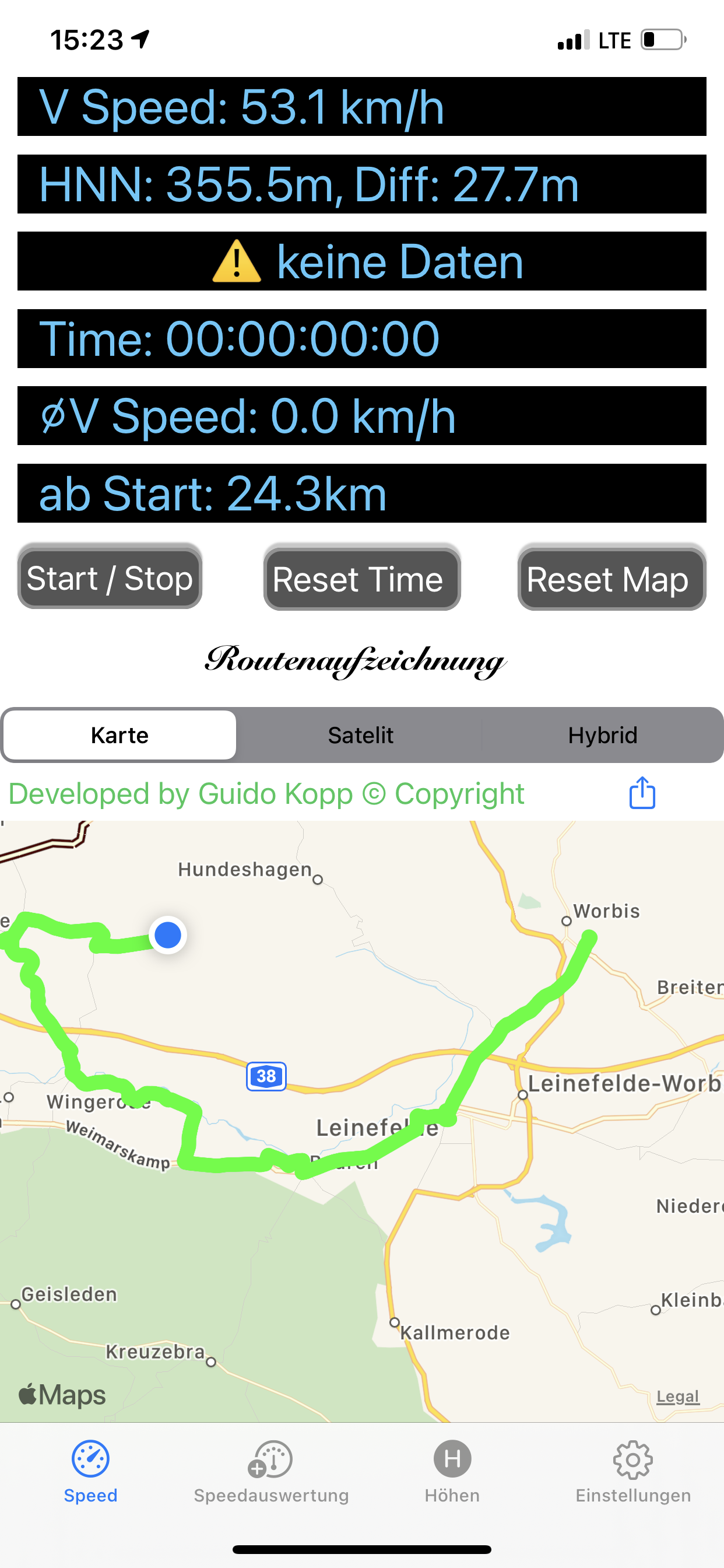Image resolution: width=724 pixels, height=1568 pixels.
Task: Open the Legal link on the map
Action: pos(677,1396)
